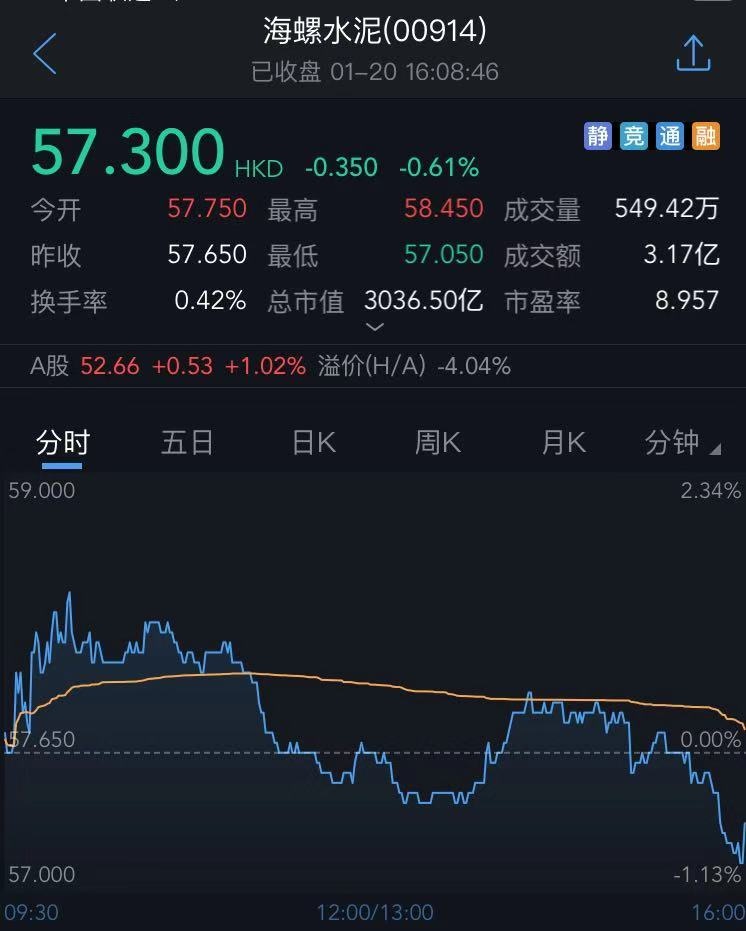This screenshot has width=746, height=931.
Task: Switch to the 五日 chart tab
Action: click(187, 443)
